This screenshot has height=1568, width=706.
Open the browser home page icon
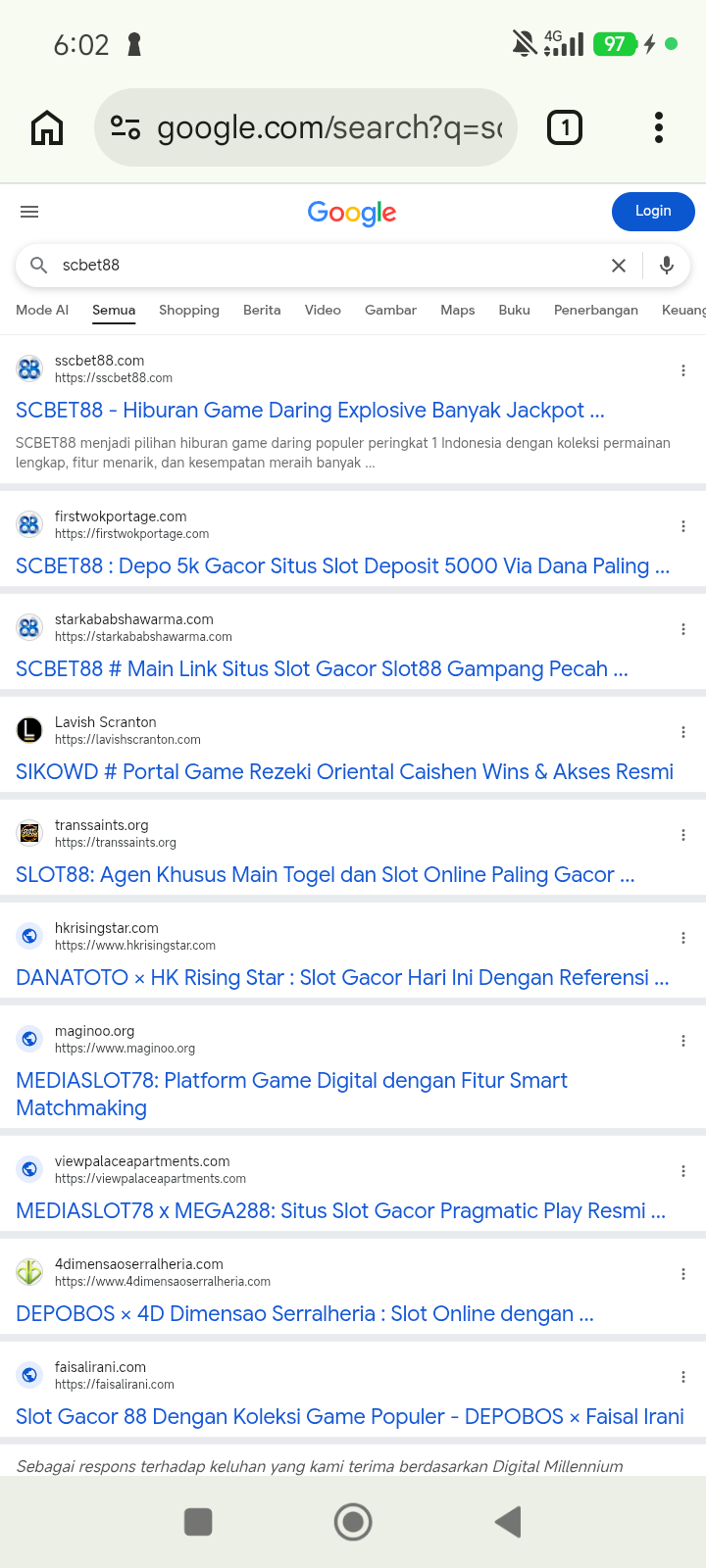(47, 127)
